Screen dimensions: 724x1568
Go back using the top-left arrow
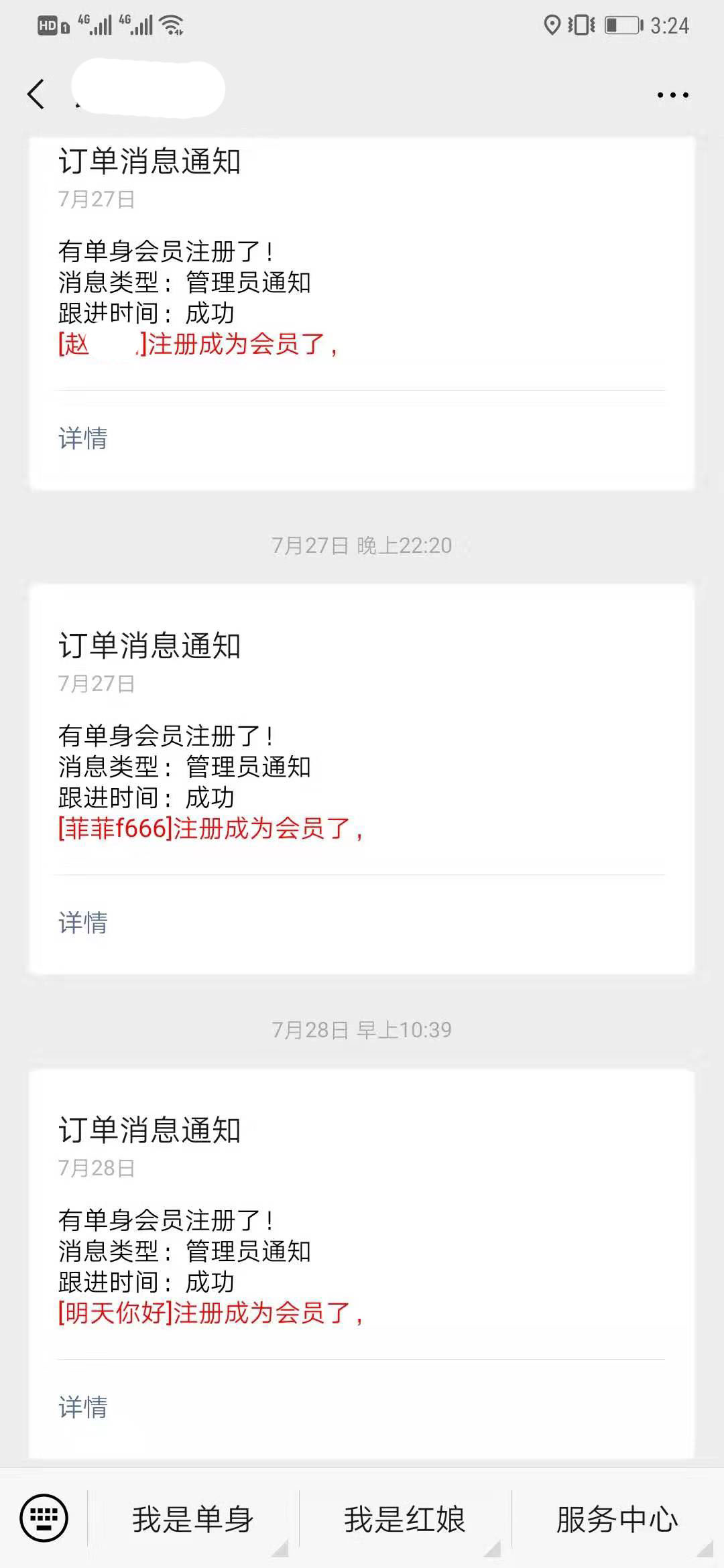(x=36, y=94)
